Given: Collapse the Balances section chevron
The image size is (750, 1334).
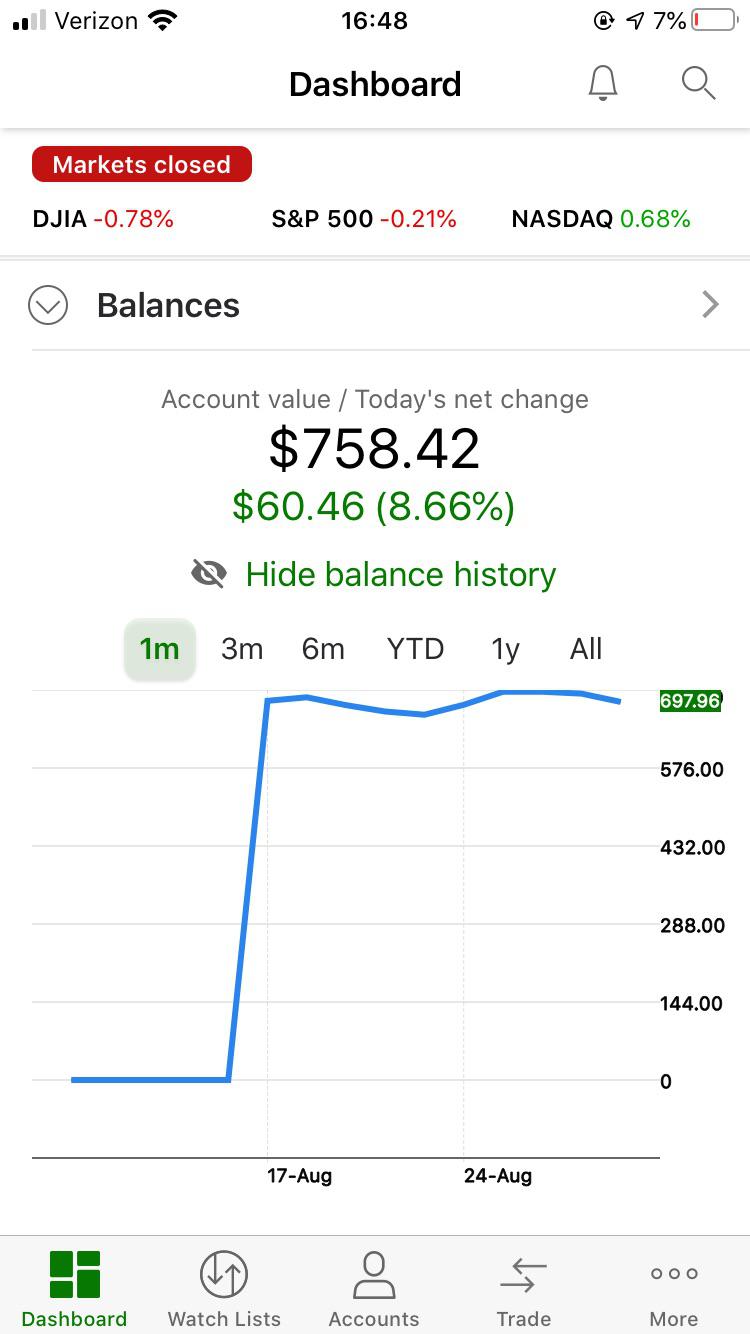Looking at the screenshot, I should coord(47,305).
